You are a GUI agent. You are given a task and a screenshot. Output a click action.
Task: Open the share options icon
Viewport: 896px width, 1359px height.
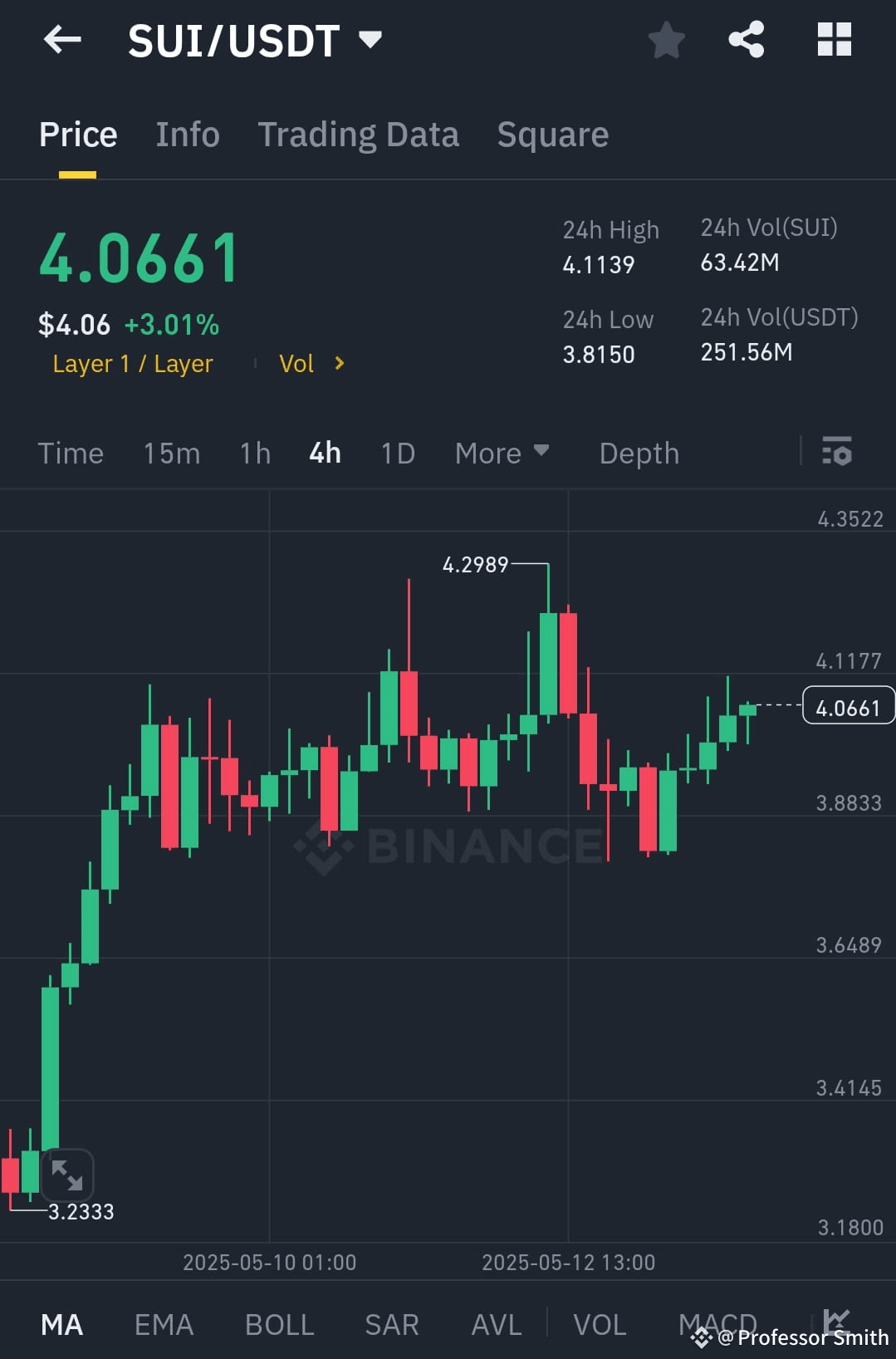pyautogui.click(x=745, y=39)
